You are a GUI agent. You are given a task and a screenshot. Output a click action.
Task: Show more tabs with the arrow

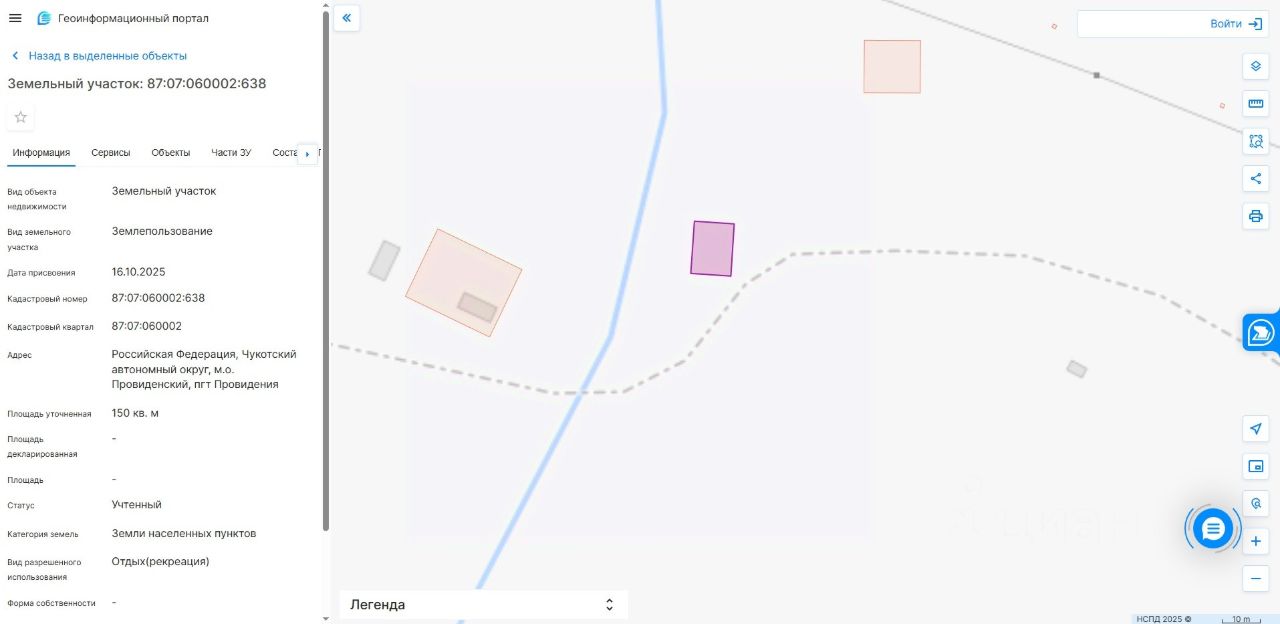(307, 154)
